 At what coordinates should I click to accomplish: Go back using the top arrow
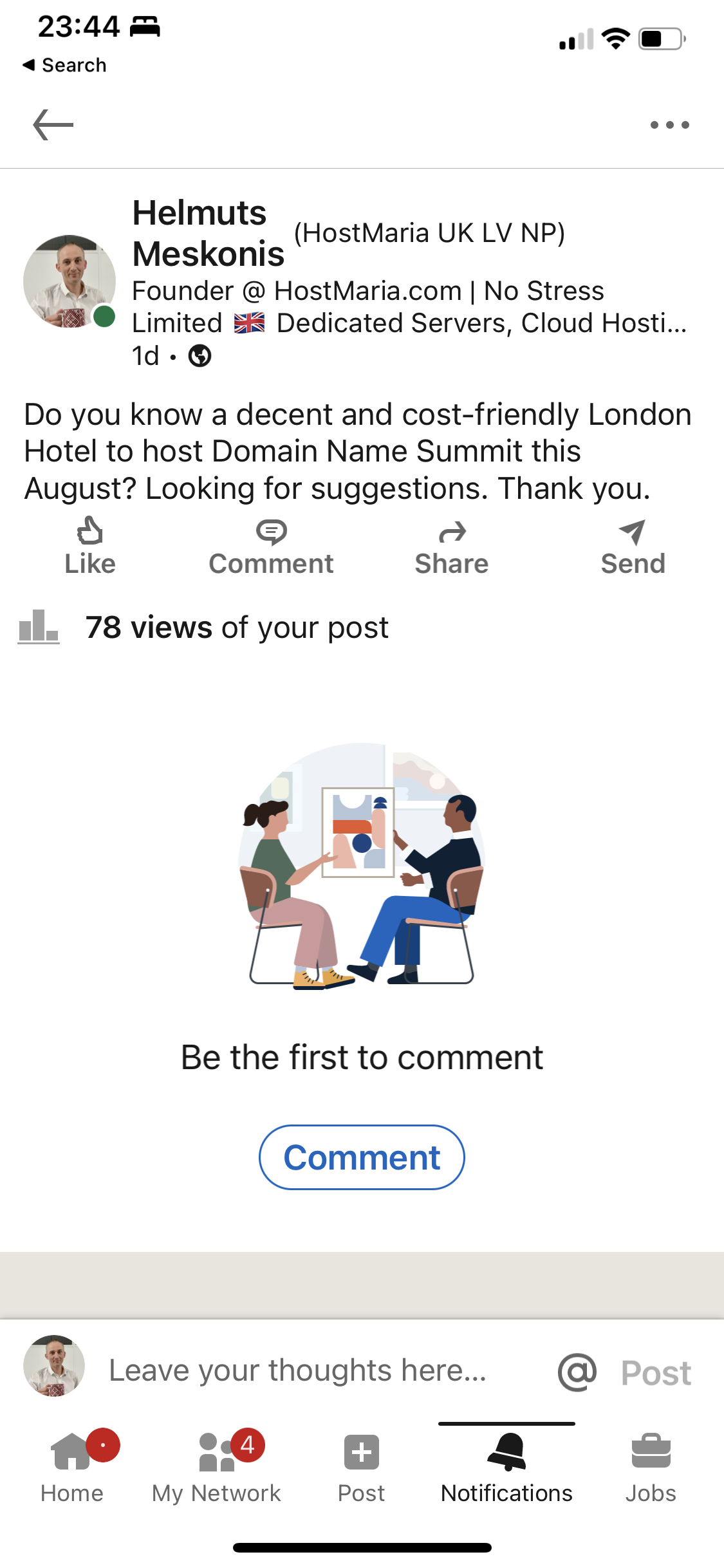coord(53,124)
